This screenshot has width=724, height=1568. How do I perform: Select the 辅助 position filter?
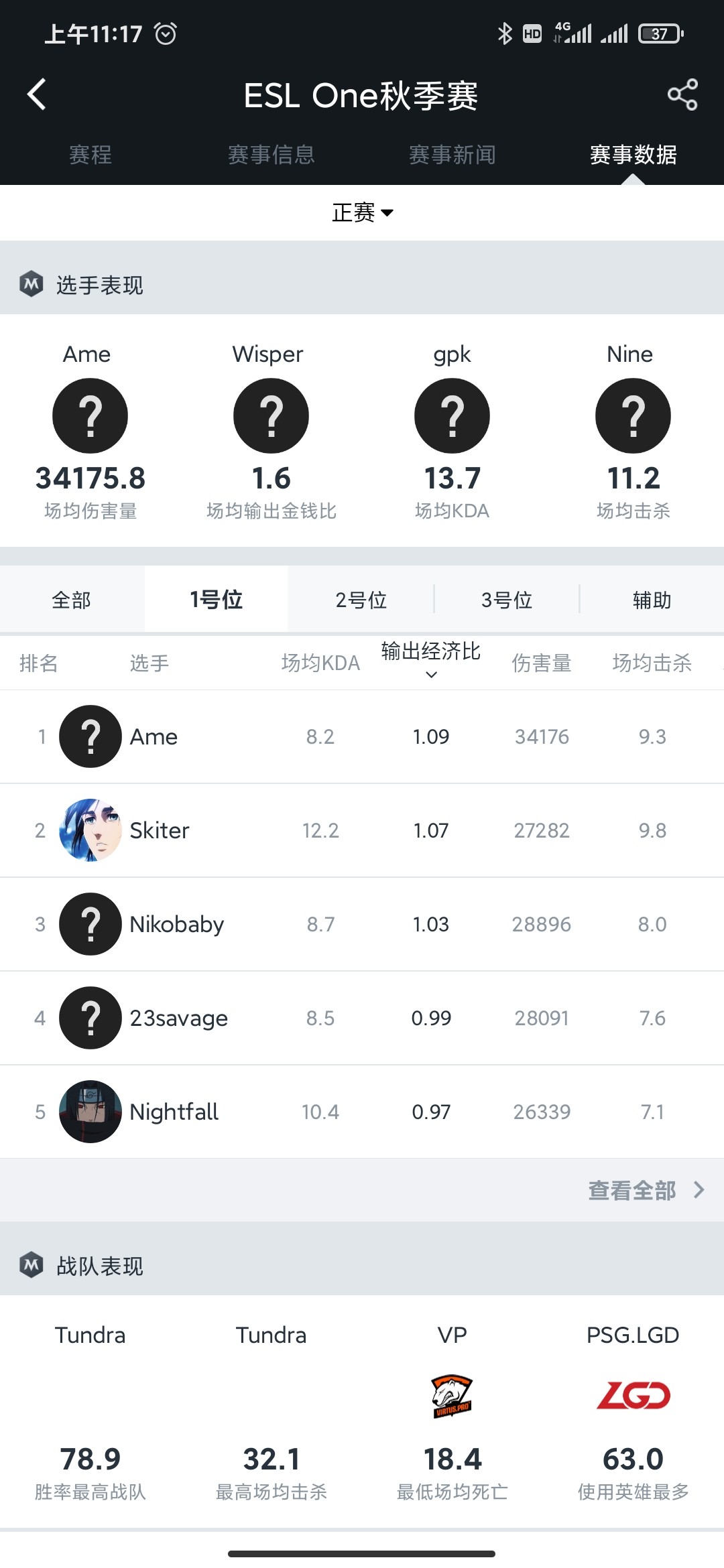tap(652, 600)
